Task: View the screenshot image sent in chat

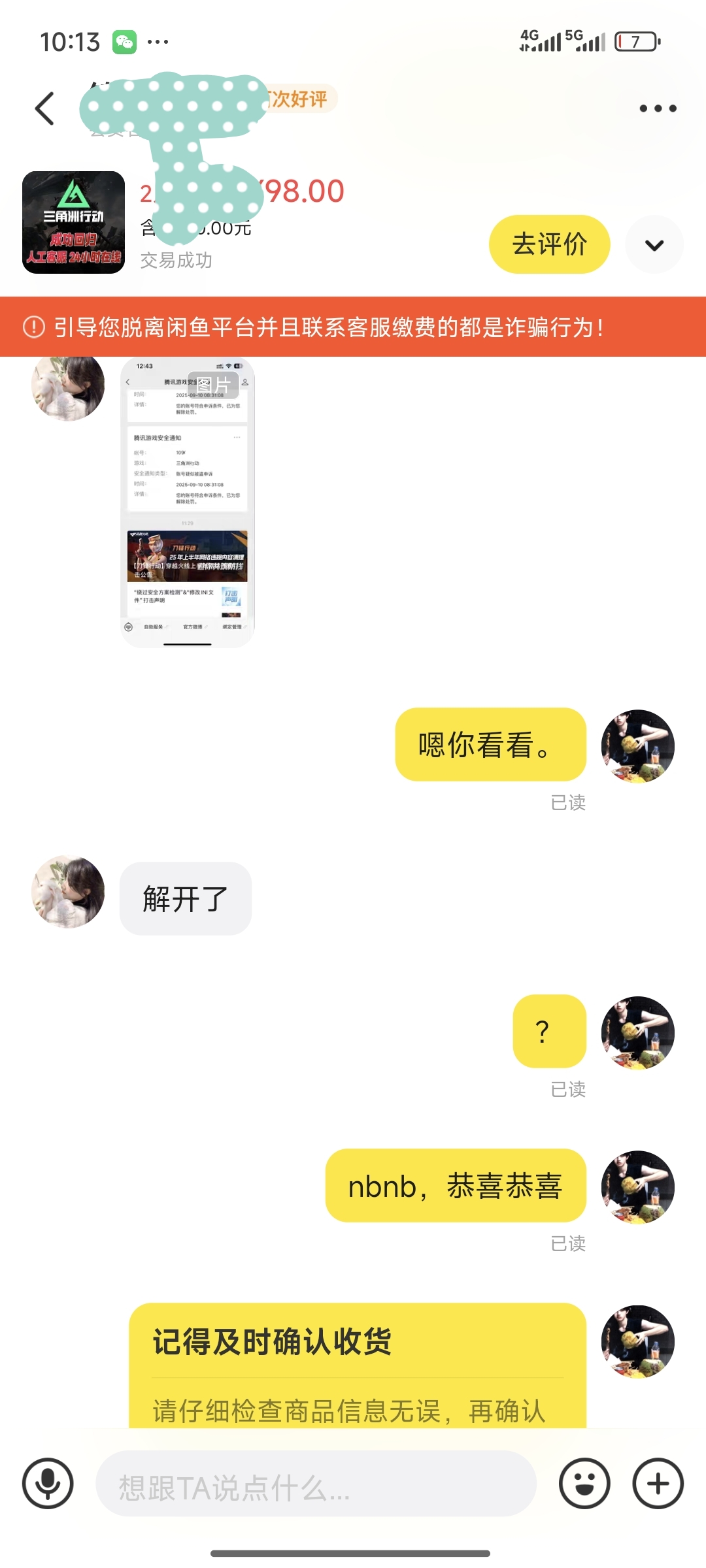Action: 187,502
